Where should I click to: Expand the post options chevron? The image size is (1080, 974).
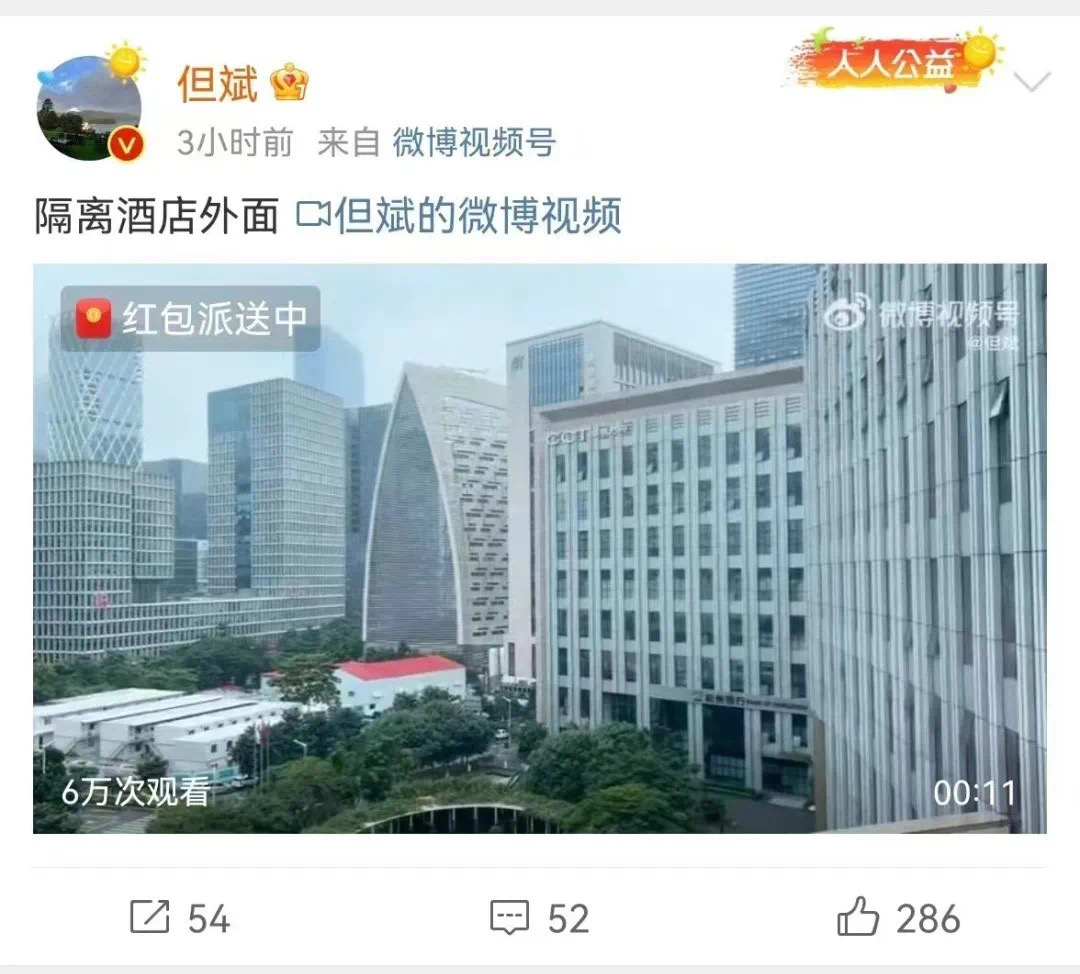[x=1031, y=81]
